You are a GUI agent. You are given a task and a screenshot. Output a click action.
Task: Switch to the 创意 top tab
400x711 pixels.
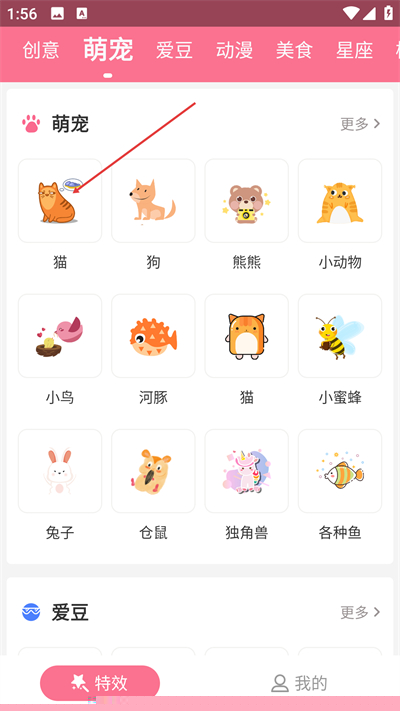(x=41, y=50)
